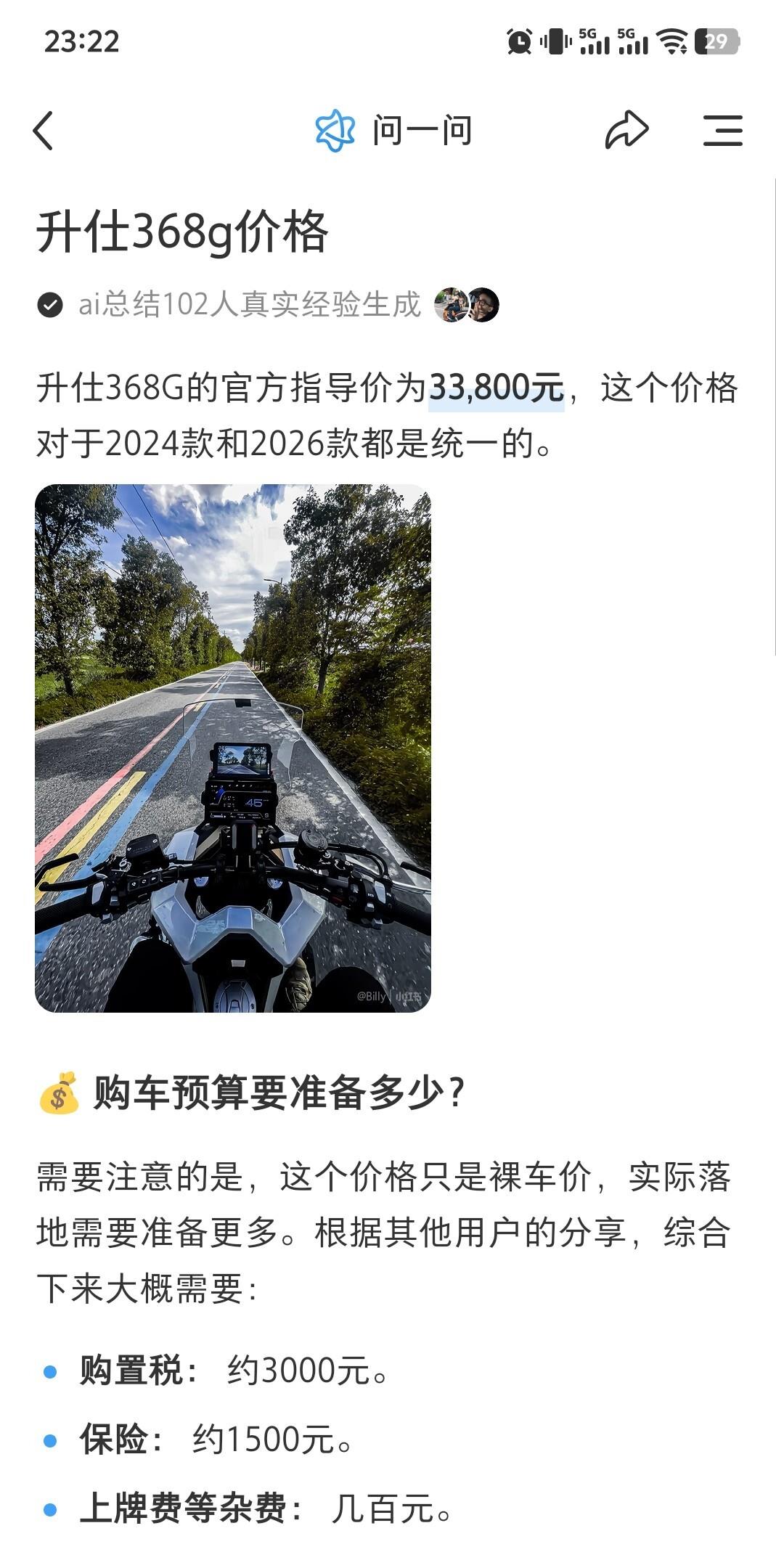Open the three-line menu icon

[x=722, y=131]
